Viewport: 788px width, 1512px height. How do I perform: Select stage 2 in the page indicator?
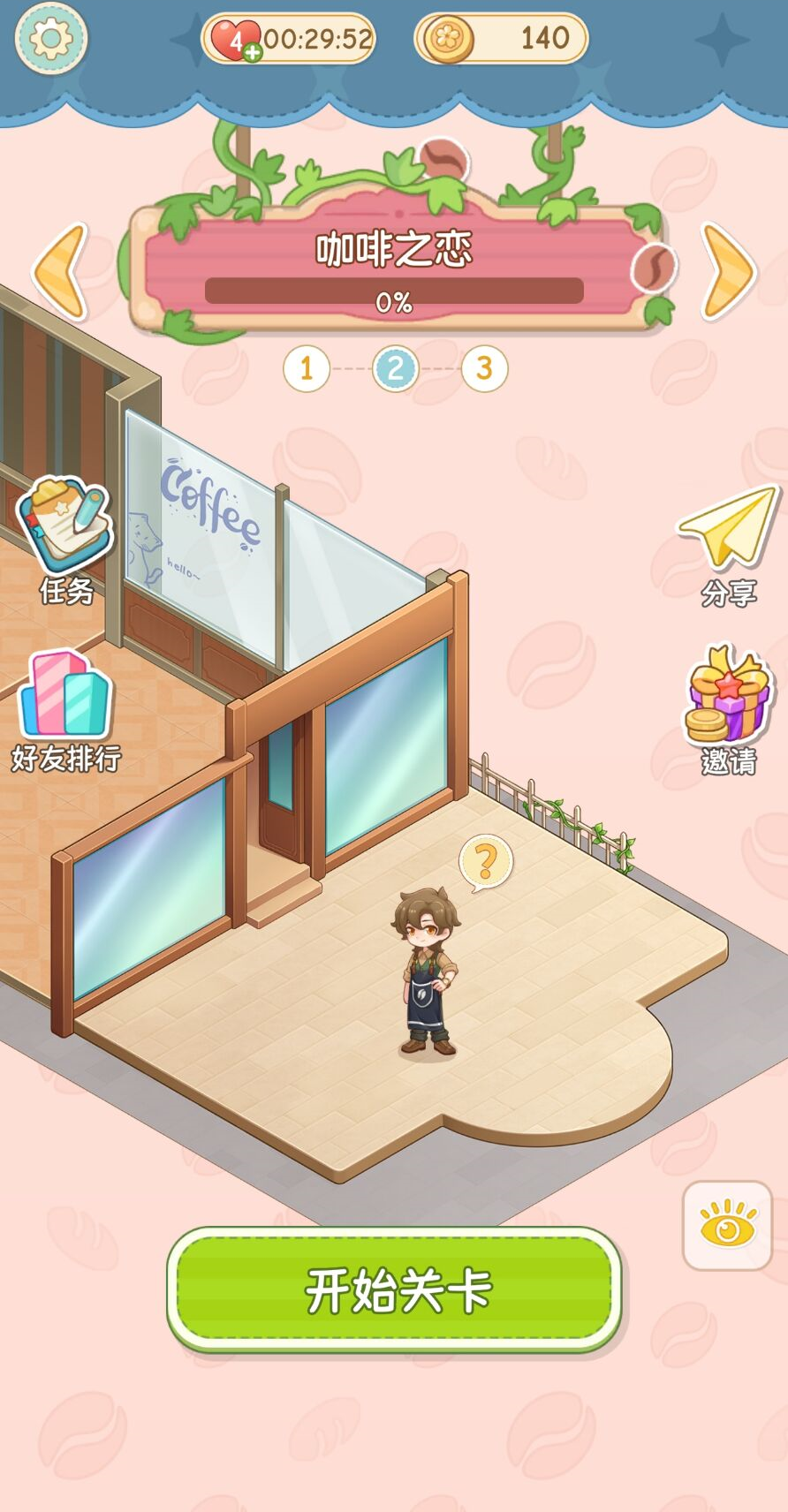[x=395, y=368]
